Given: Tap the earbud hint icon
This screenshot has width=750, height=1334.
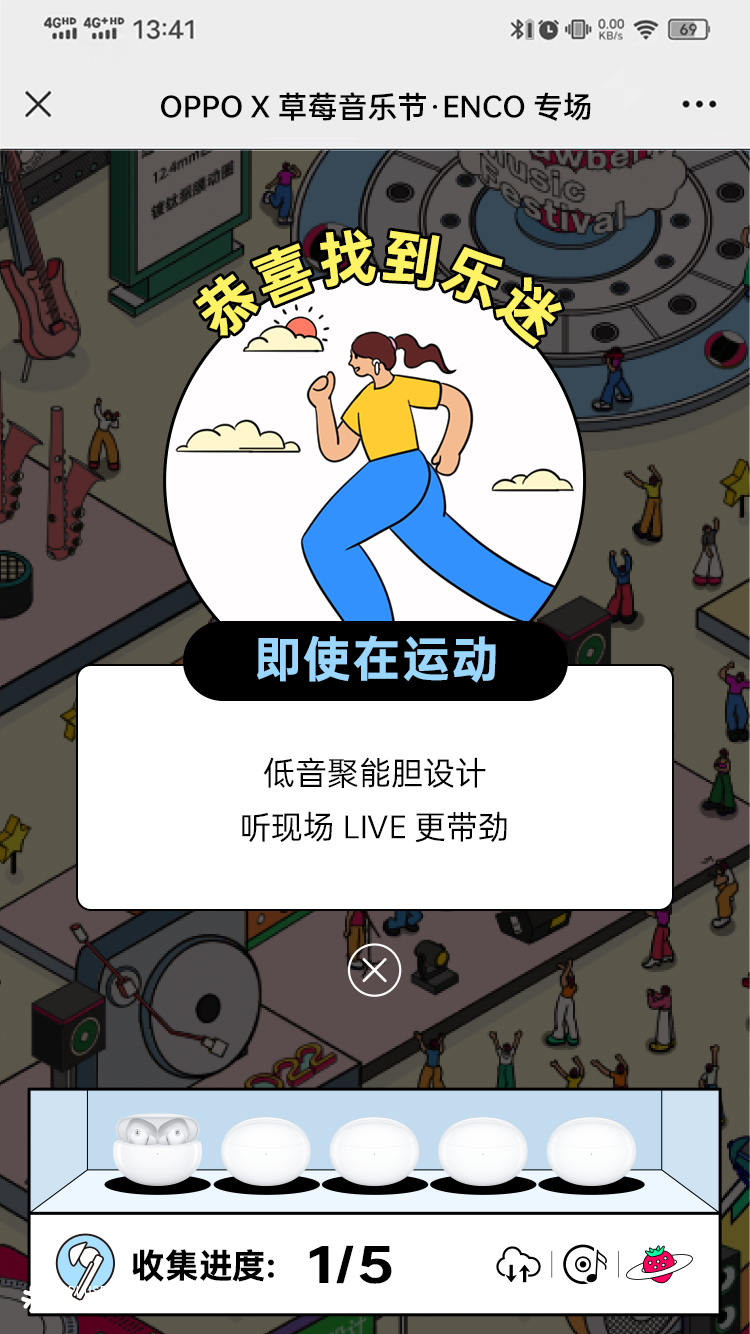Looking at the screenshot, I should pyautogui.click(x=85, y=1265).
